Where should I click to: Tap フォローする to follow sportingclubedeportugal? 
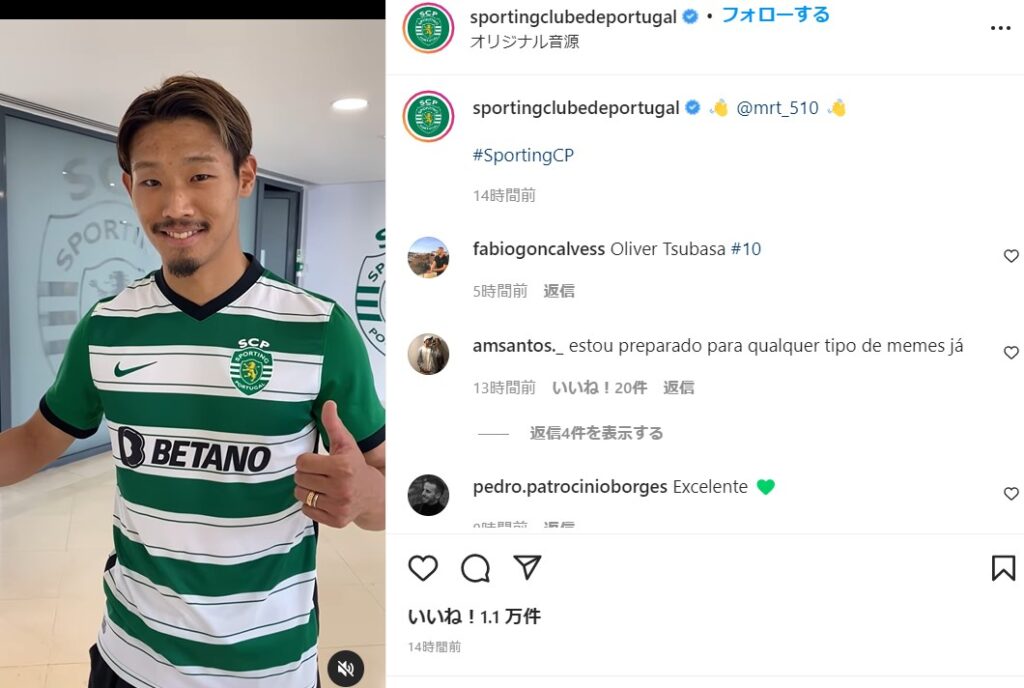775,15
